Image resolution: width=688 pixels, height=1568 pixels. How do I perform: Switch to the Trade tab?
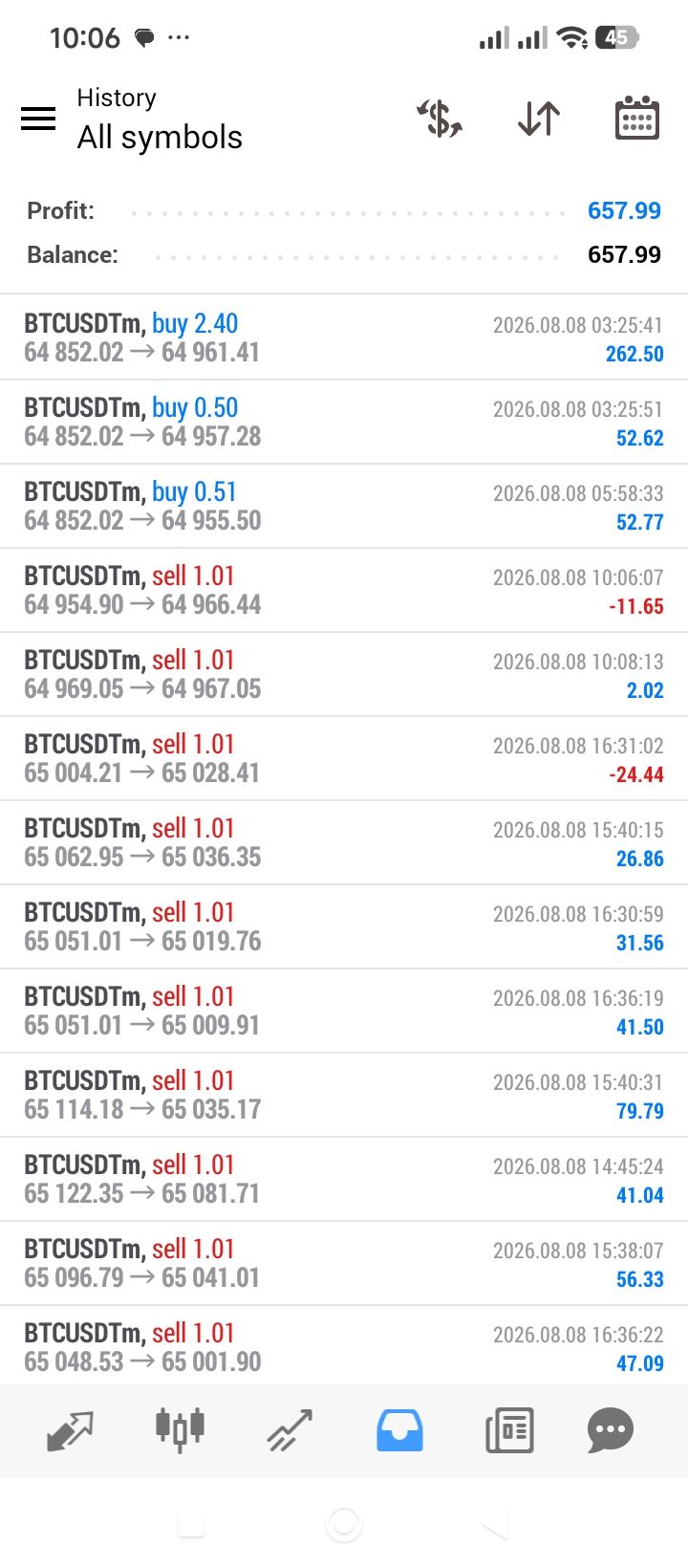click(290, 1431)
